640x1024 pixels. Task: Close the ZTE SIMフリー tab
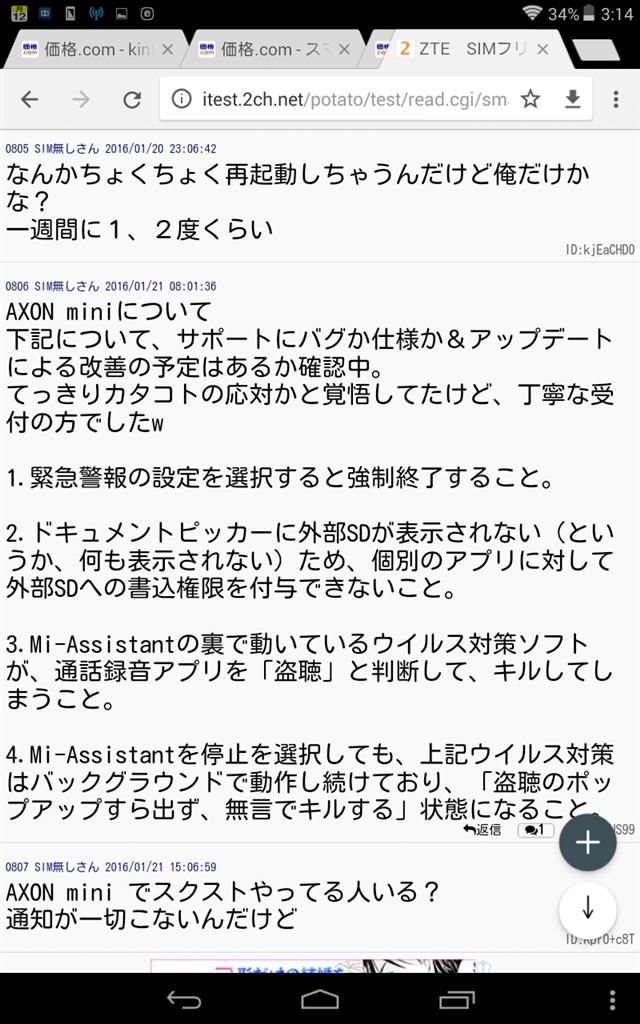(x=543, y=49)
